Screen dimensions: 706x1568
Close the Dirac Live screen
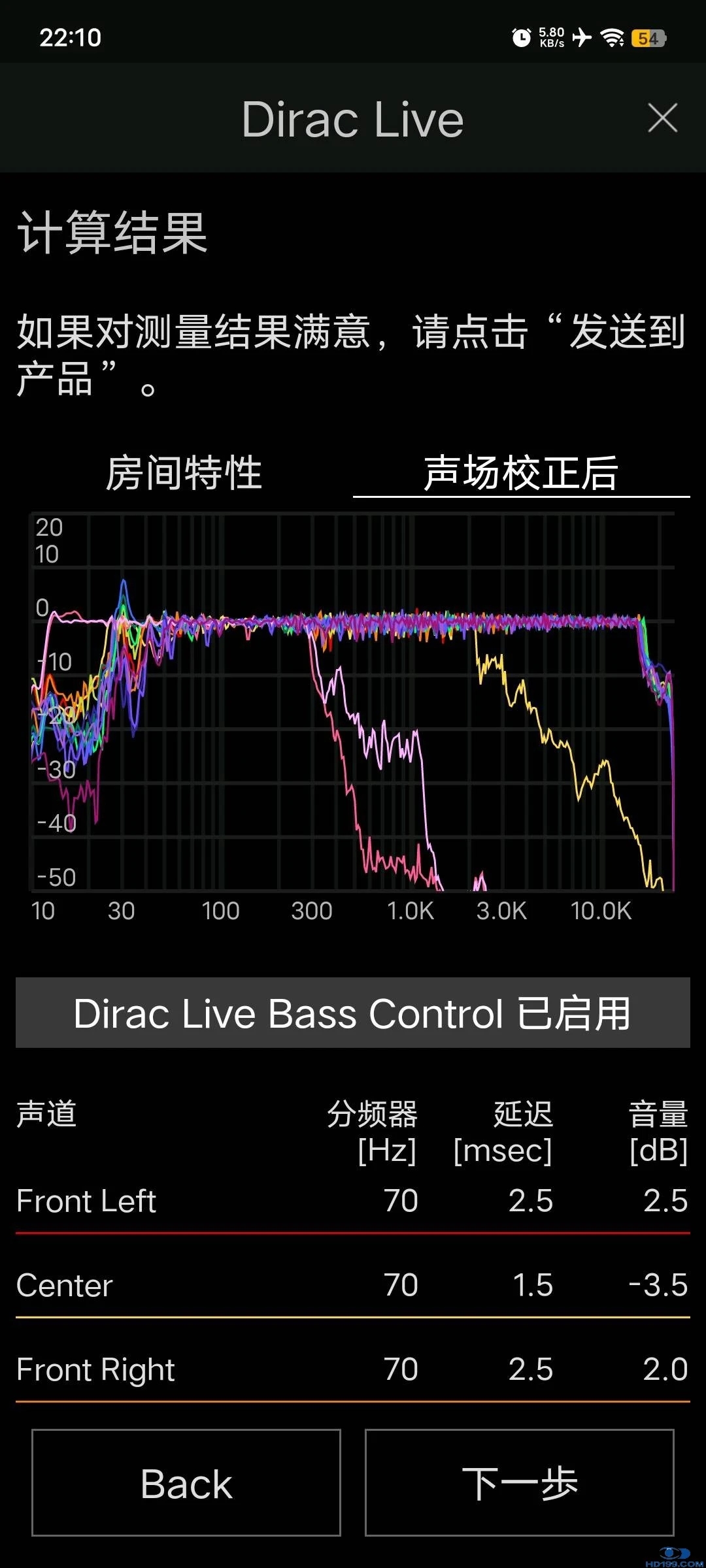coord(662,118)
